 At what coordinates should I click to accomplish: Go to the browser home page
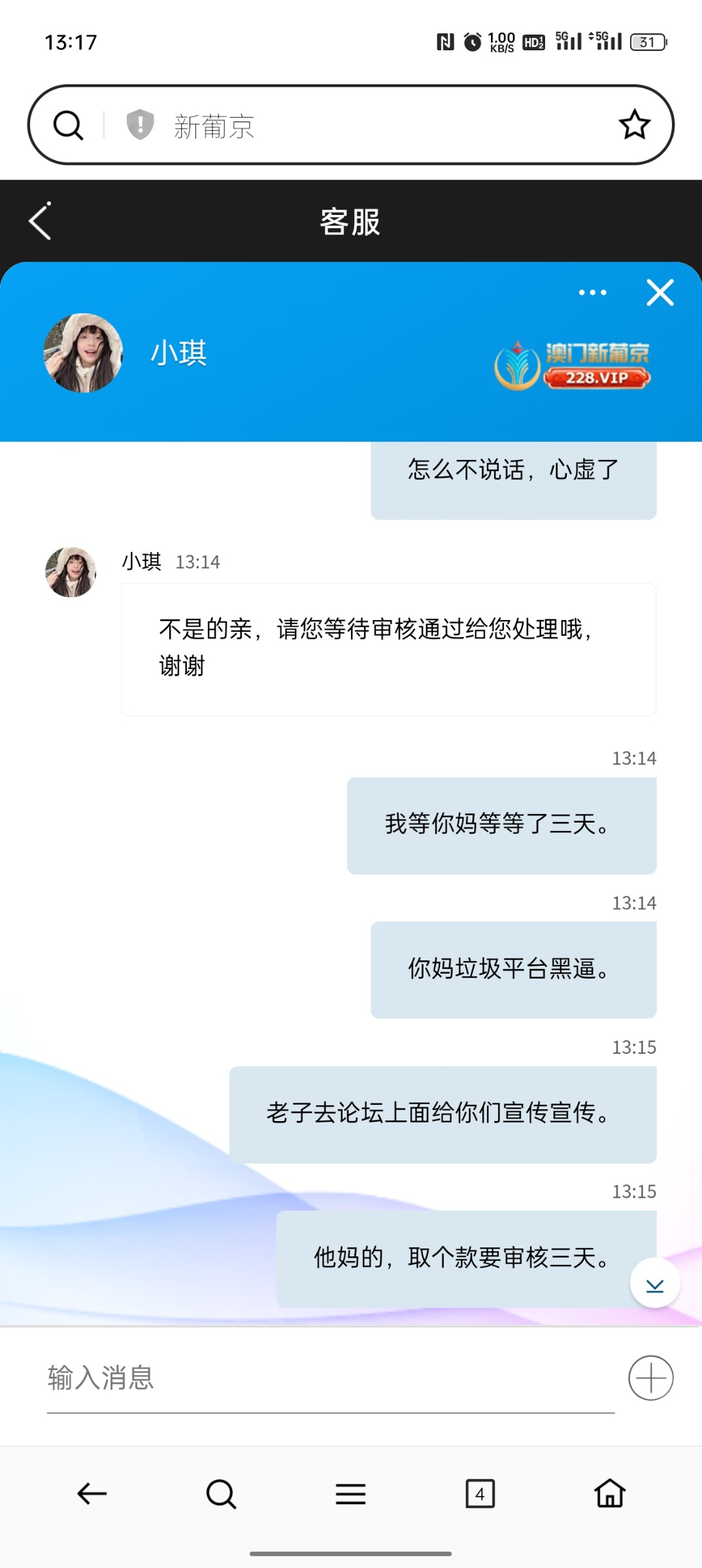pos(609,1494)
